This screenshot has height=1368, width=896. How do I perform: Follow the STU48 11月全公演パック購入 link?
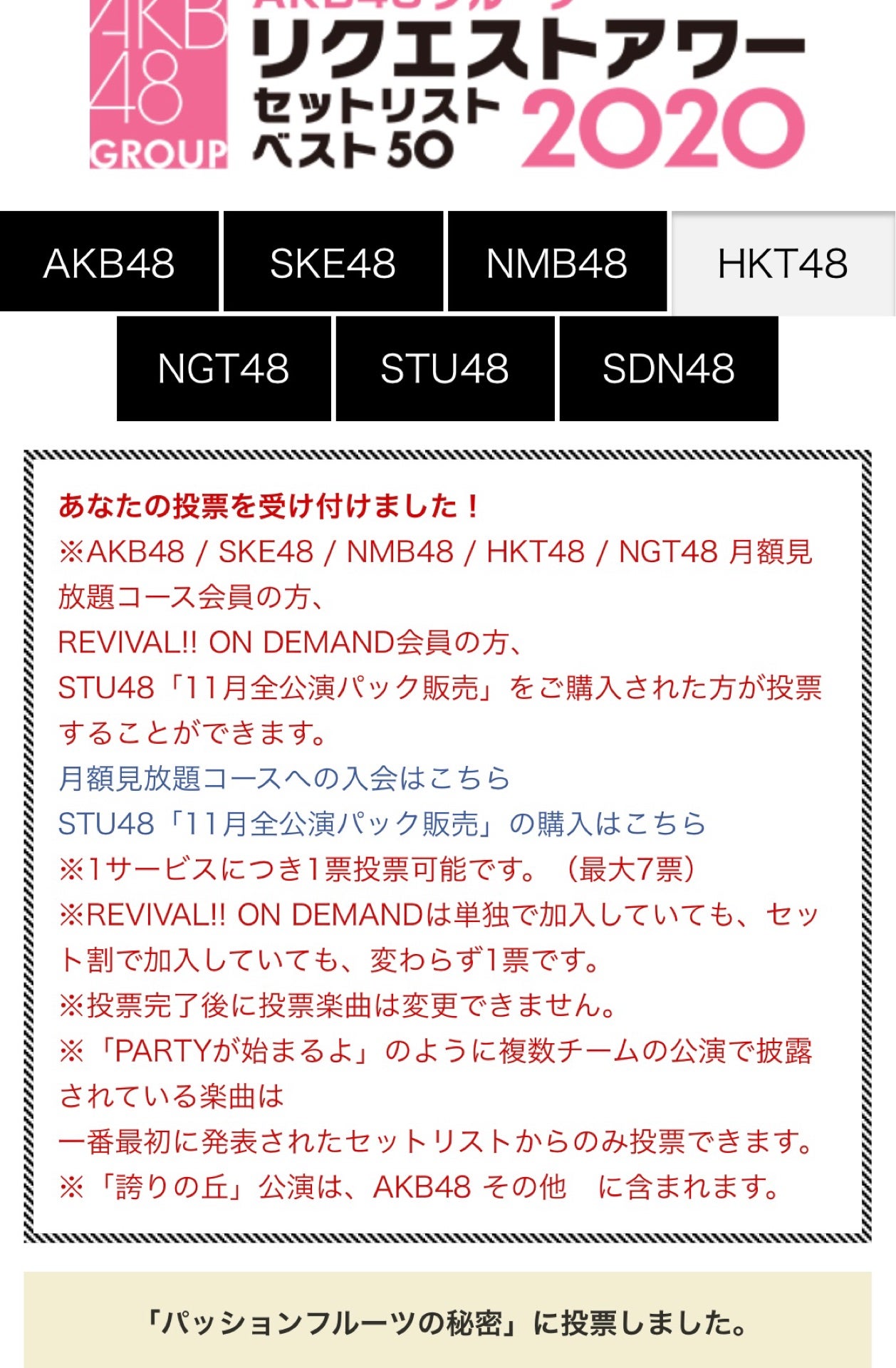382,824
